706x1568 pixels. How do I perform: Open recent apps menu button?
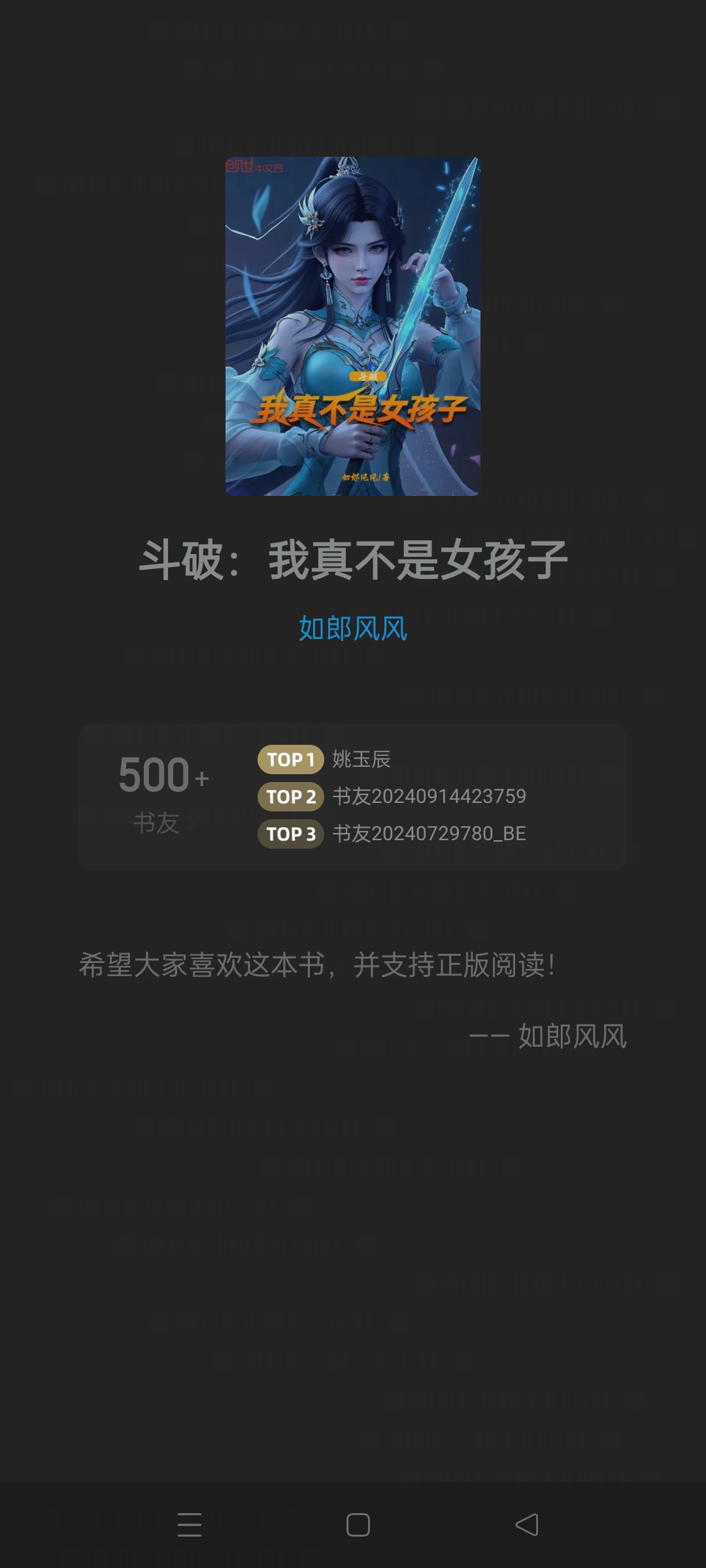(190, 1525)
